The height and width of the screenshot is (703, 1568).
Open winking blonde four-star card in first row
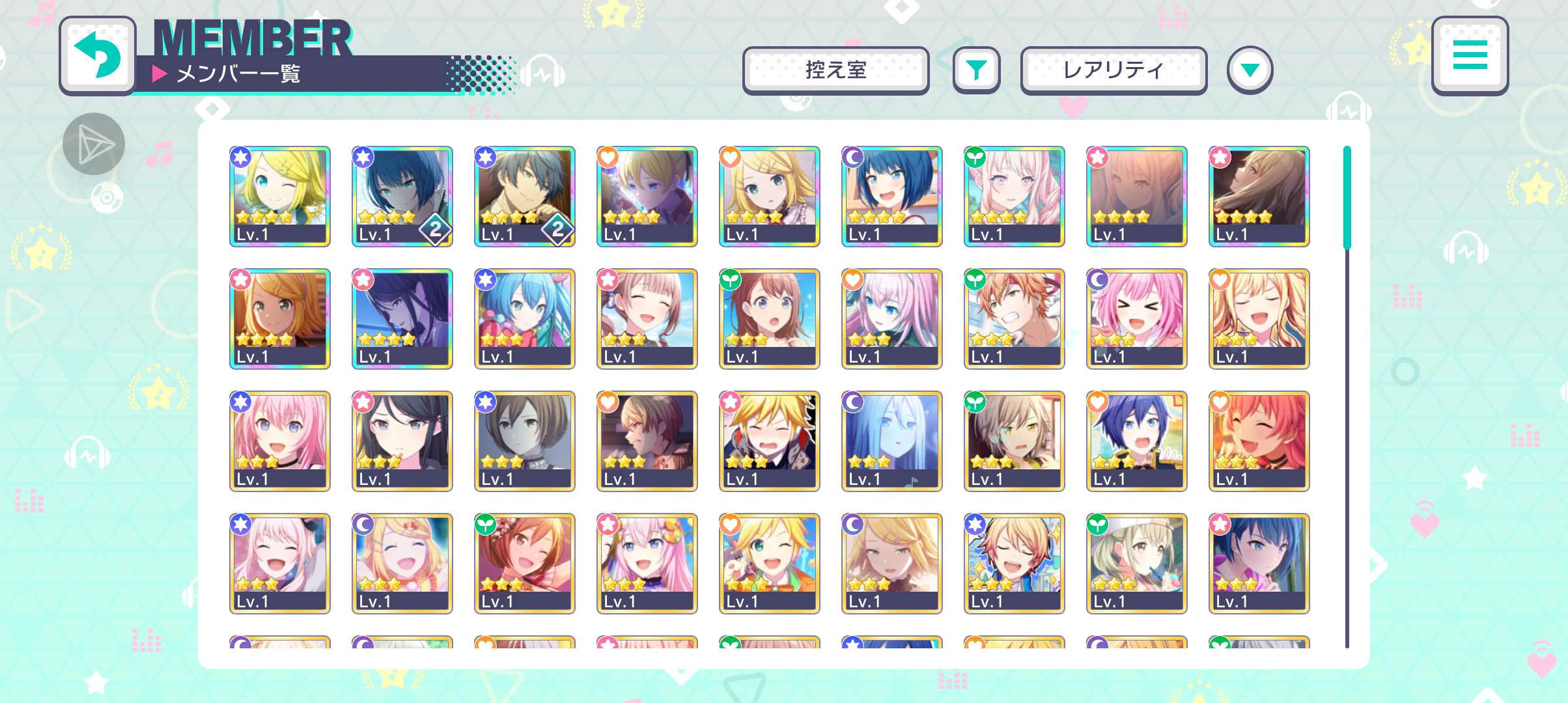click(280, 196)
